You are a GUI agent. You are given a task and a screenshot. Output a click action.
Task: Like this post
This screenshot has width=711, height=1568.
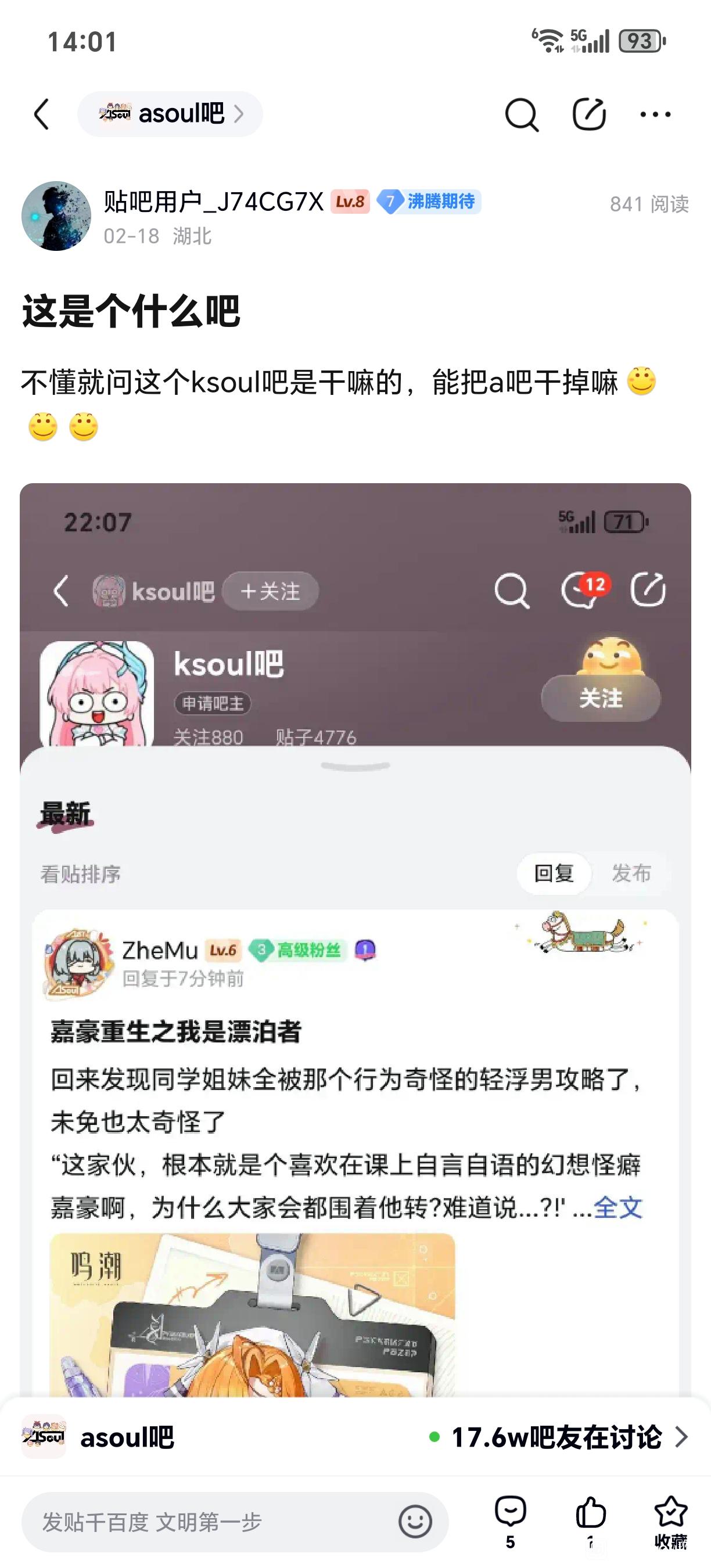(590, 1519)
